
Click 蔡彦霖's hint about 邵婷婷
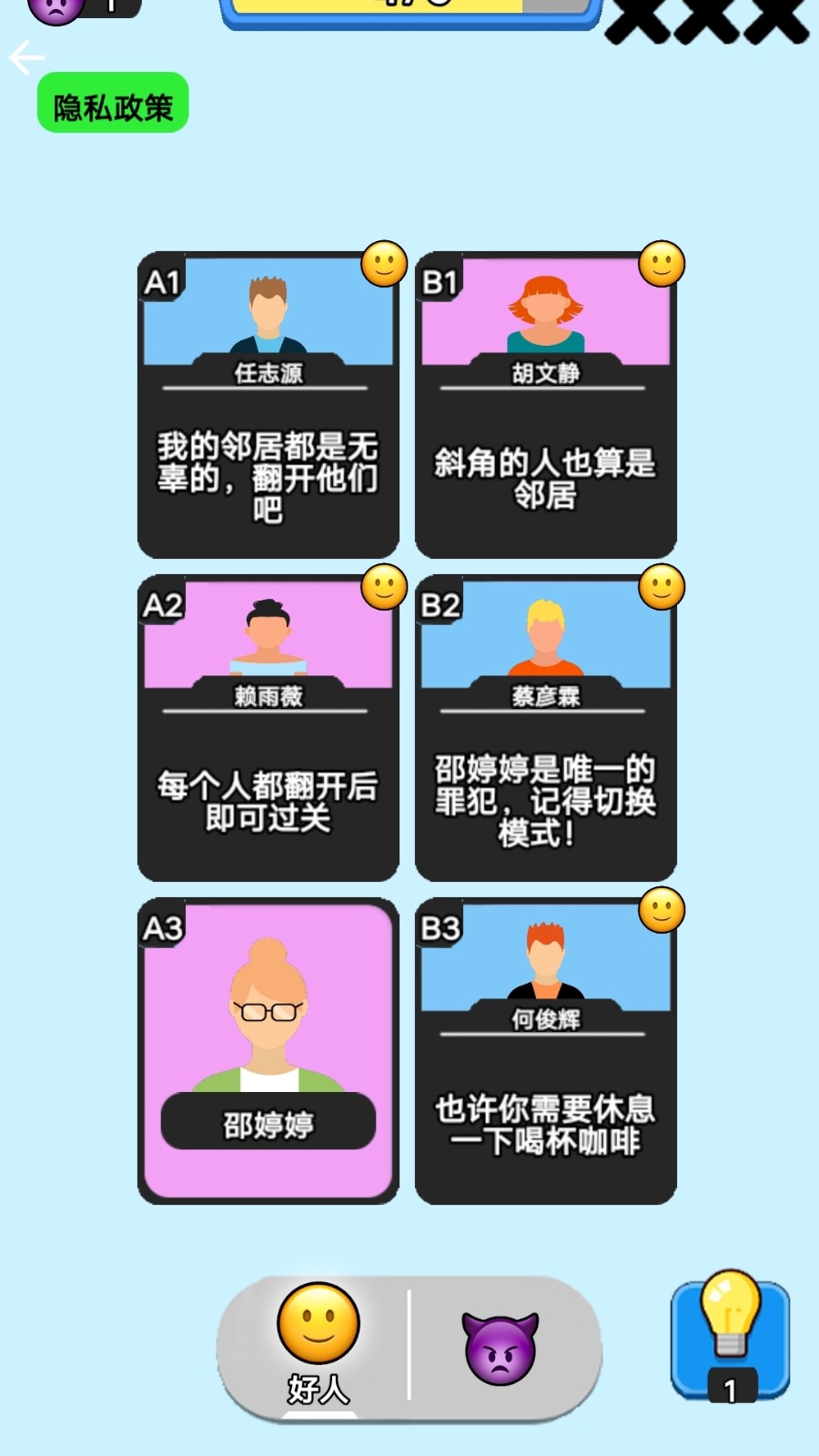pos(545,728)
